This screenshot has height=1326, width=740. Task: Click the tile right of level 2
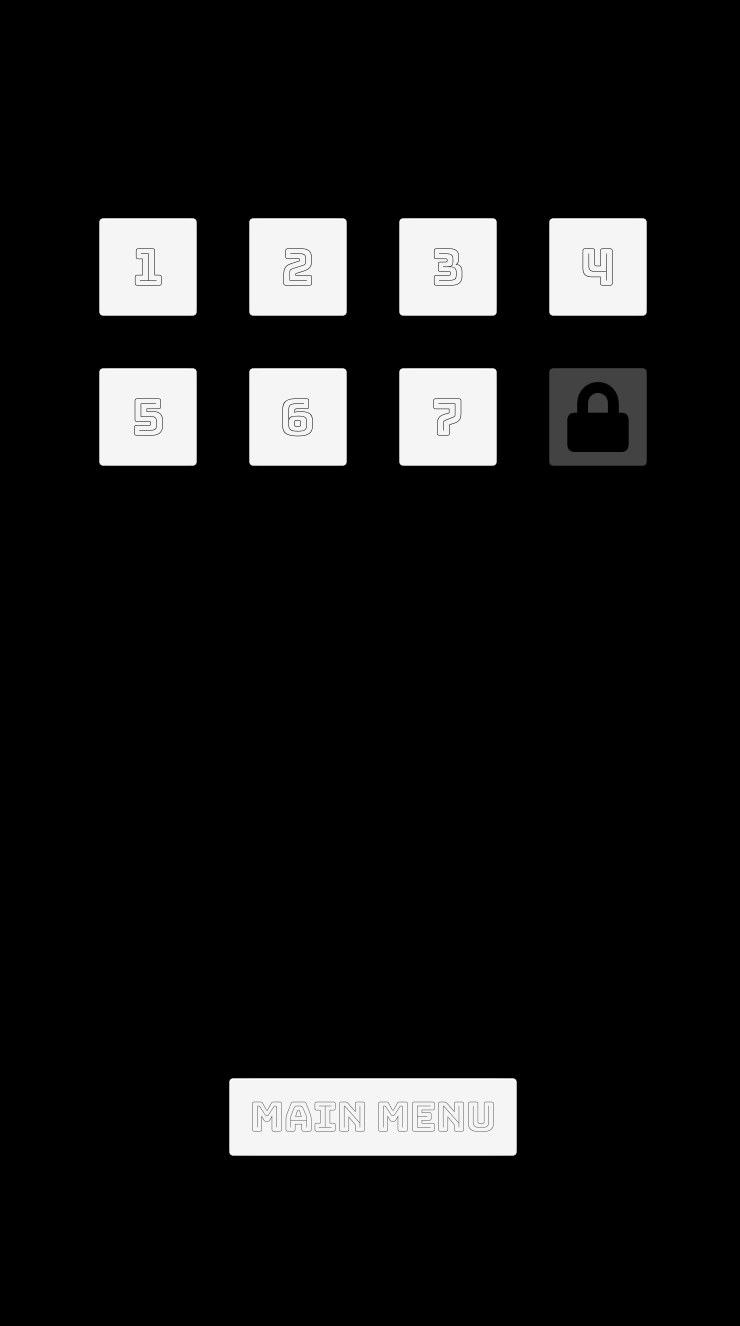click(x=448, y=267)
